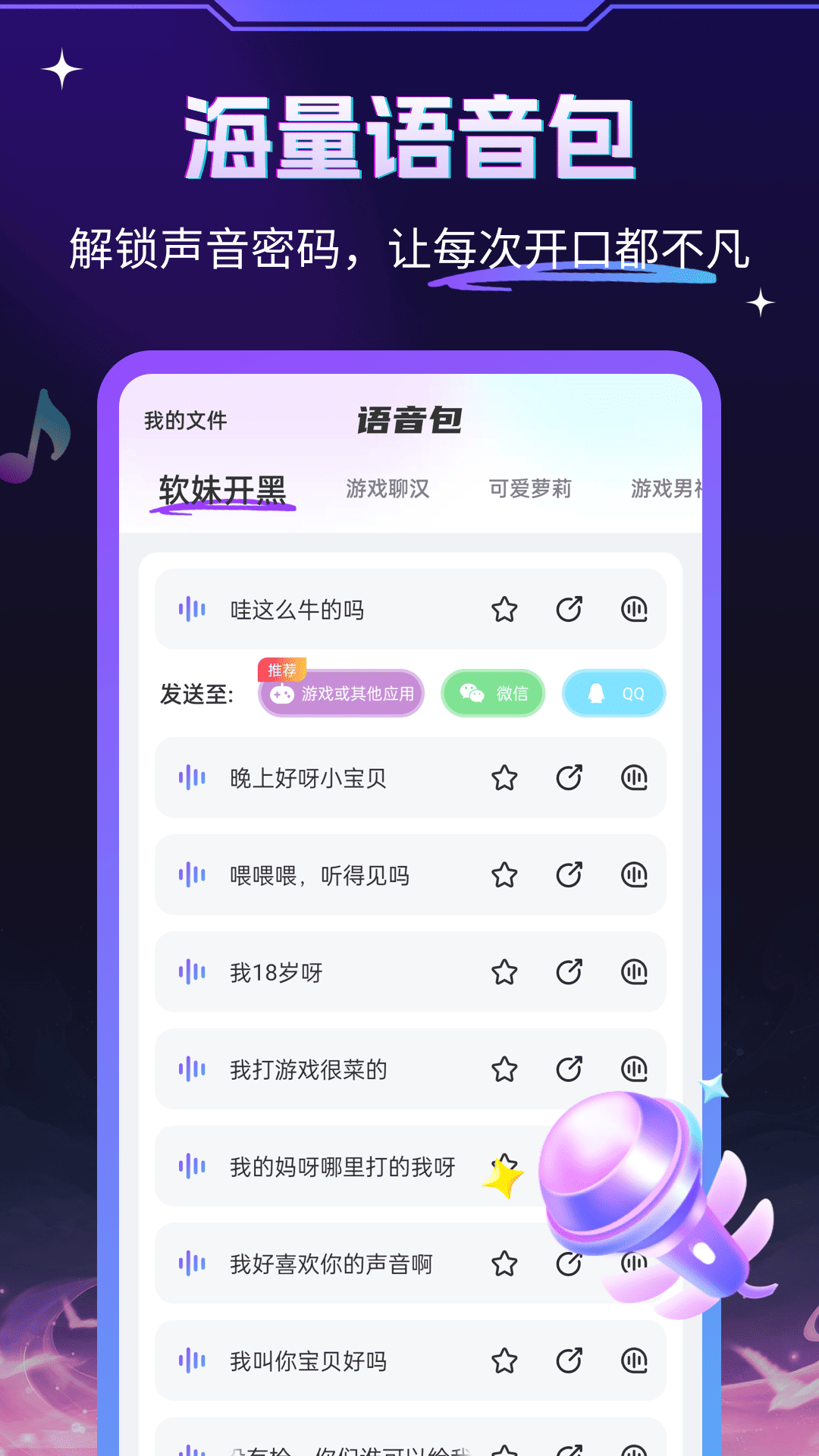The height and width of the screenshot is (1456, 819).
Task: Favorite the 哇这么牛的吗 voice clip
Action: click(x=504, y=610)
